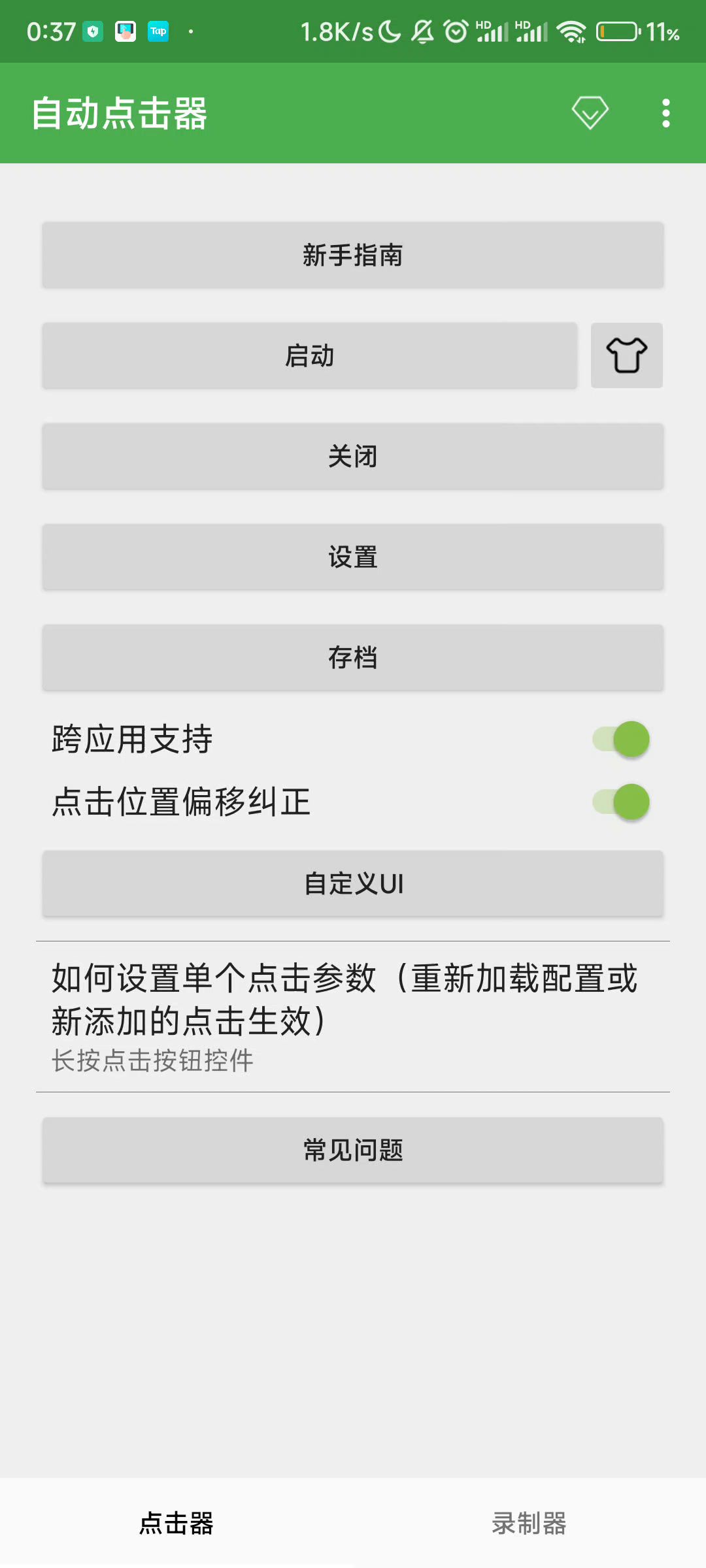Tap the 关闭 close button

pyautogui.click(x=353, y=456)
